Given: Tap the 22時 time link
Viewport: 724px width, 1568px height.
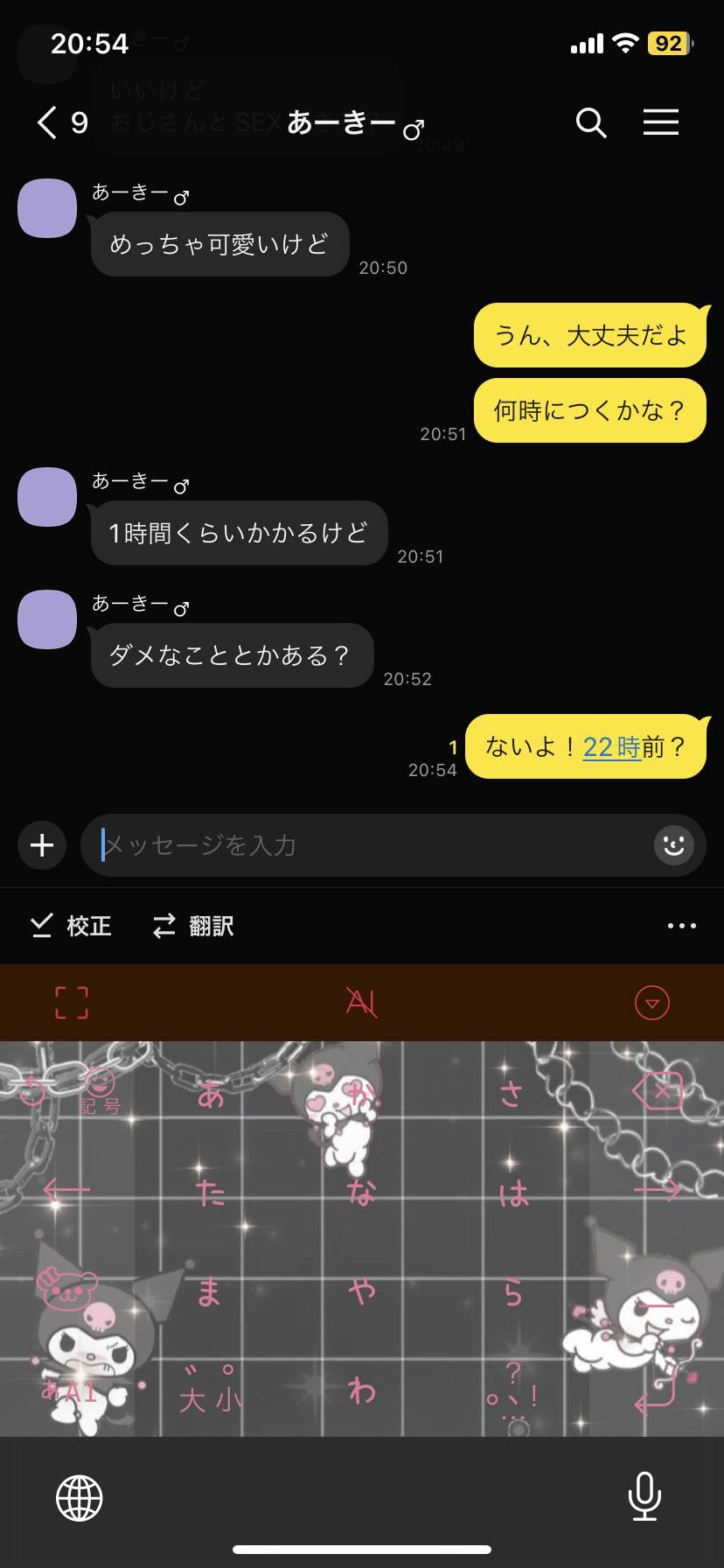Looking at the screenshot, I should (x=611, y=747).
